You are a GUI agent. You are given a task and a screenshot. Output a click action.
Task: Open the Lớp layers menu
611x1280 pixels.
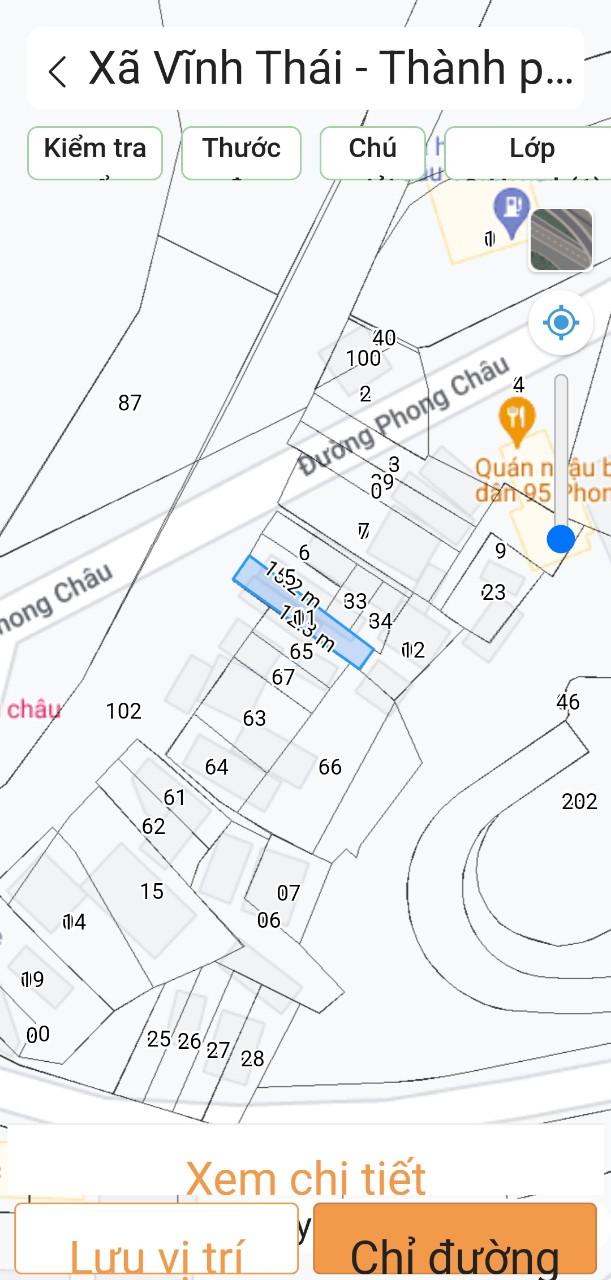(x=530, y=152)
